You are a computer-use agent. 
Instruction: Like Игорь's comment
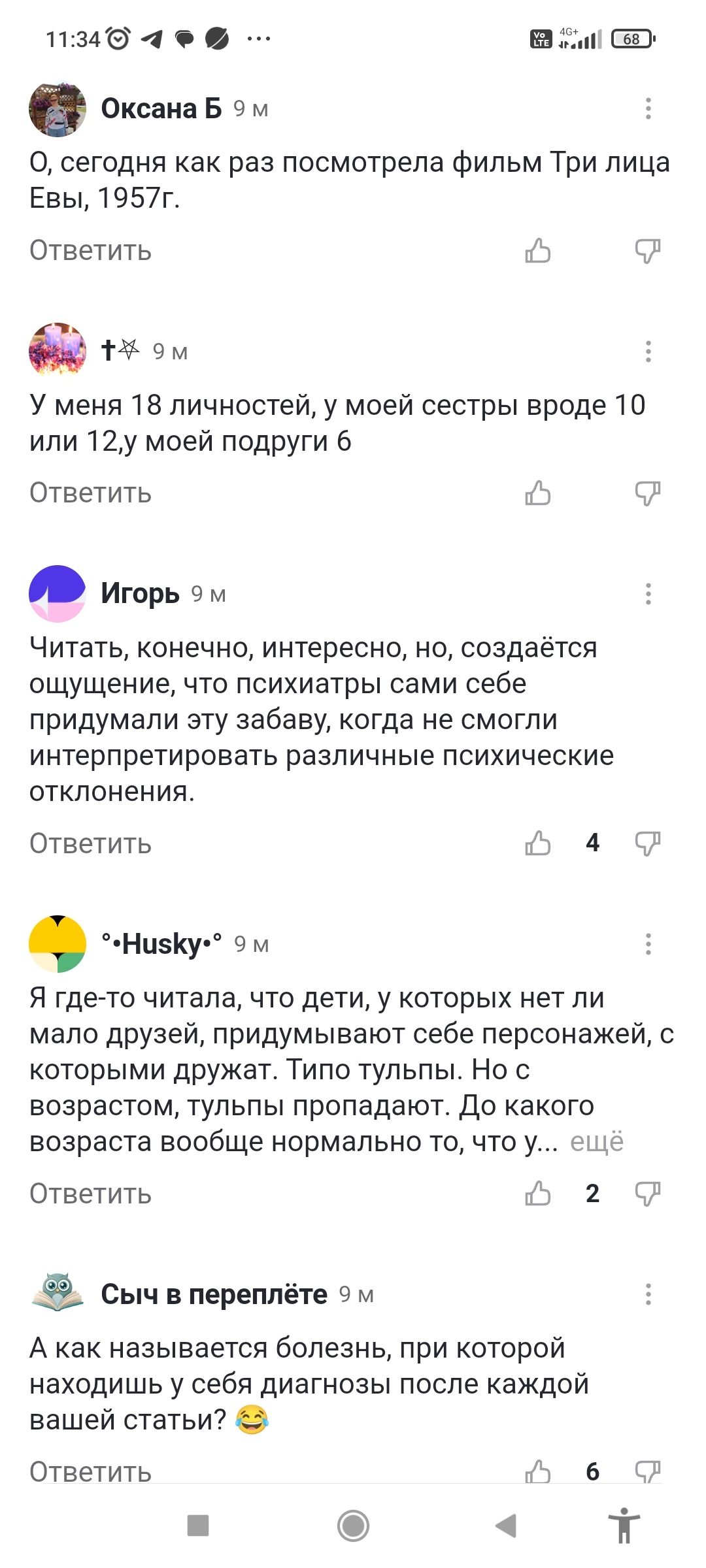pos(538,843)
